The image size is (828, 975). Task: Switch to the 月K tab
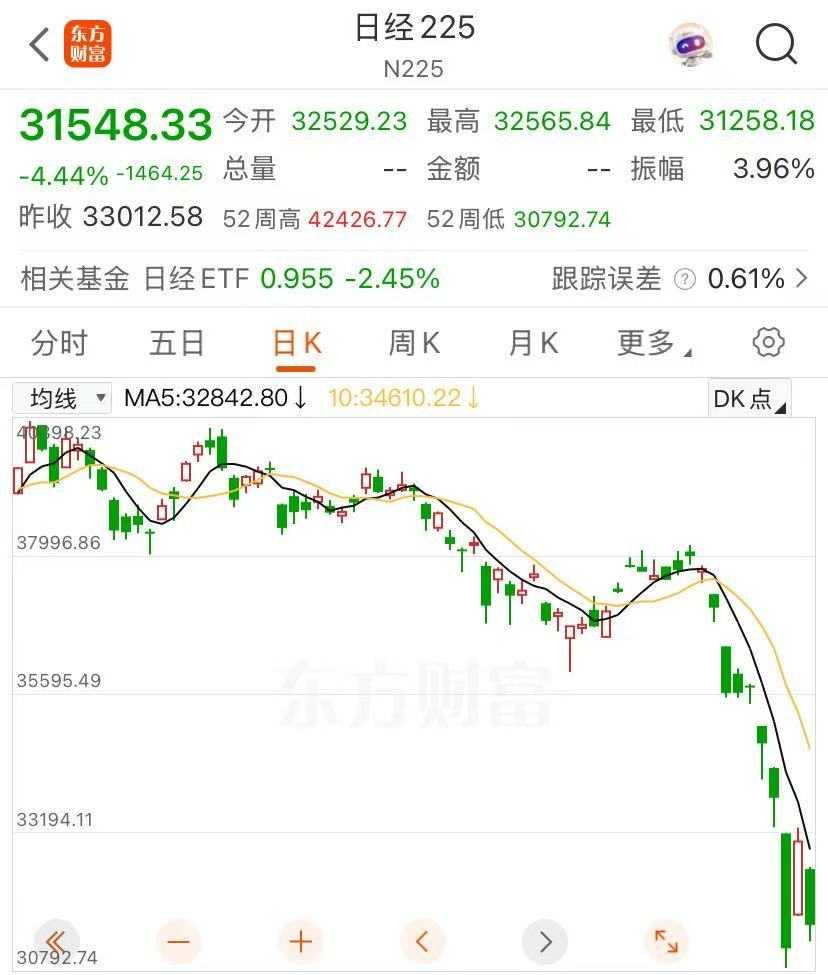(533, 343)
